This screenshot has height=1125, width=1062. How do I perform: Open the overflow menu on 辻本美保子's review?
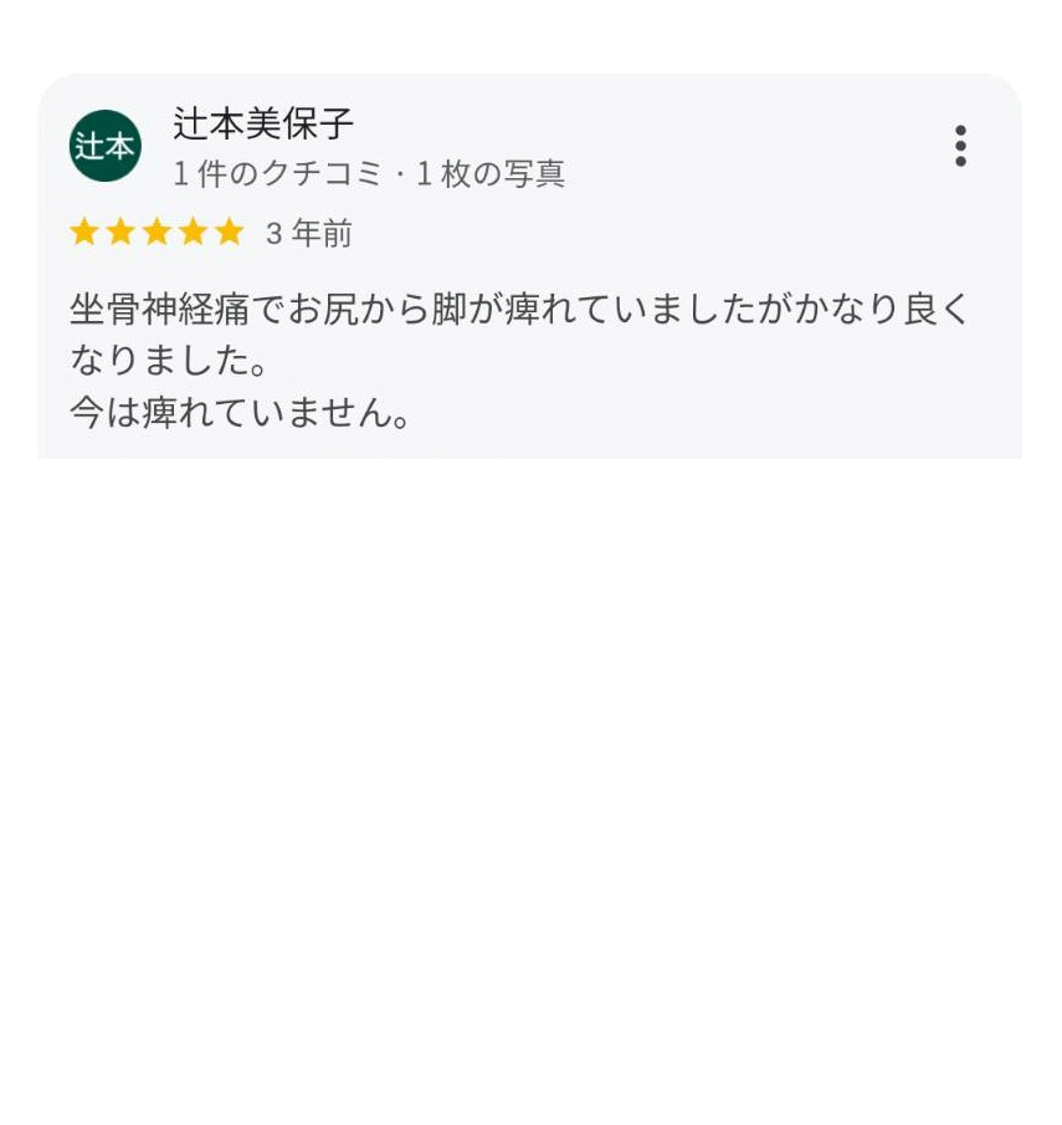[x=960, y=146]
